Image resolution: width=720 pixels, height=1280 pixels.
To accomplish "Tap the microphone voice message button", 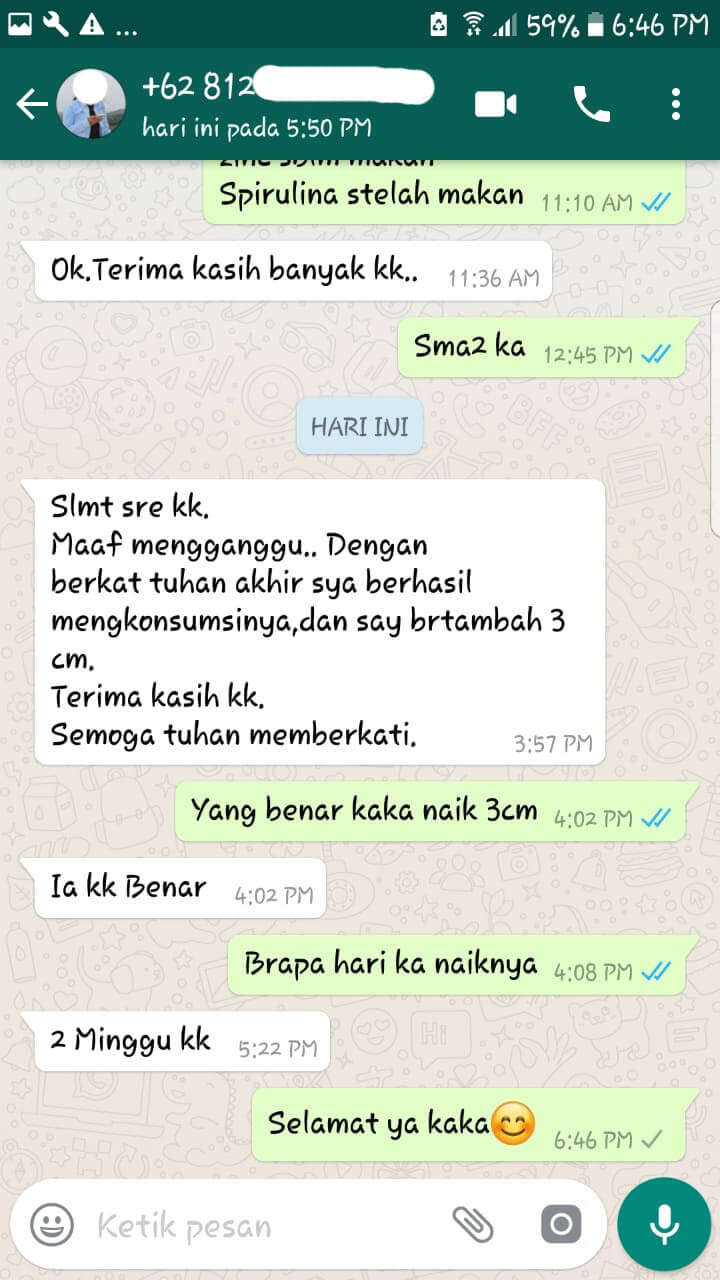I will point(664,1225).
